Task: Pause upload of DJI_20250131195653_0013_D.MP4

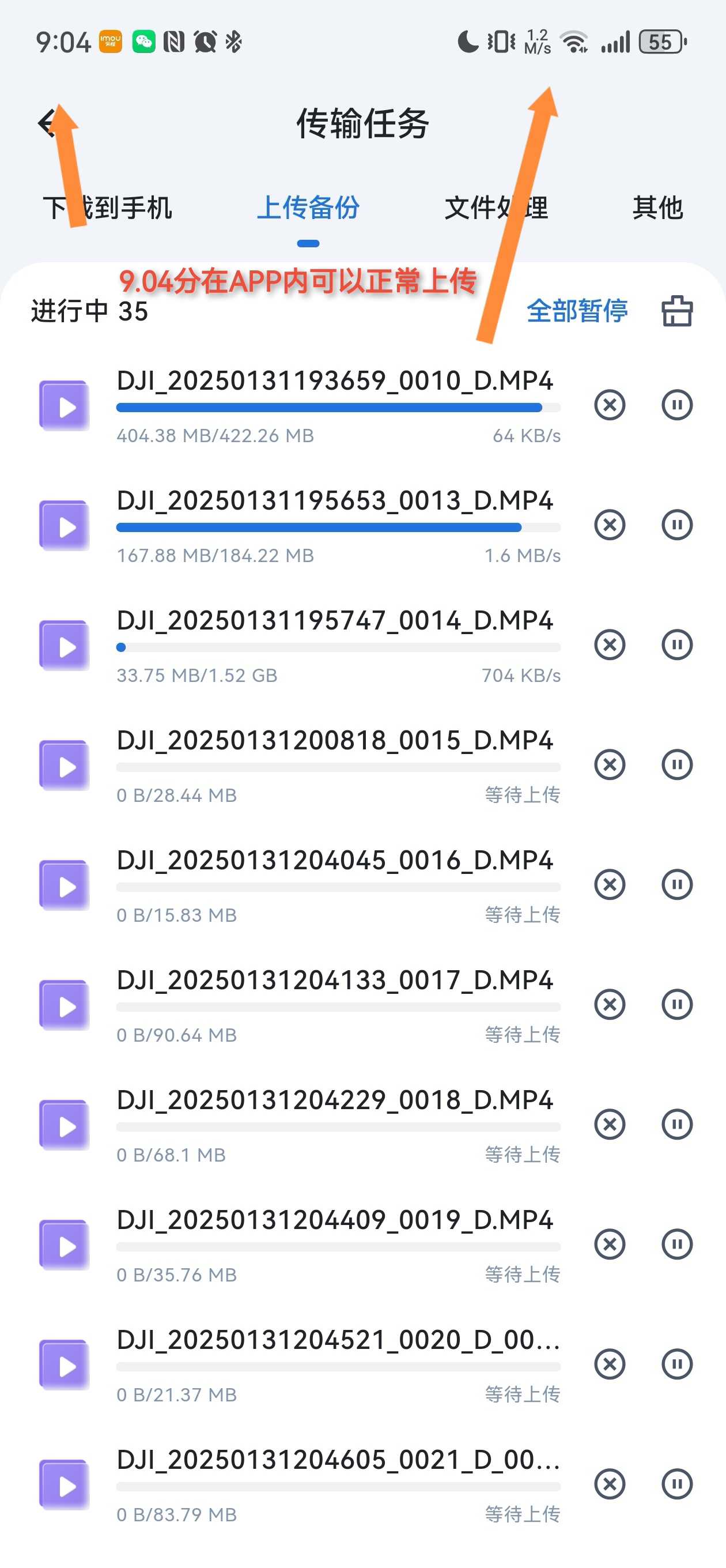Action: (676, 525)
